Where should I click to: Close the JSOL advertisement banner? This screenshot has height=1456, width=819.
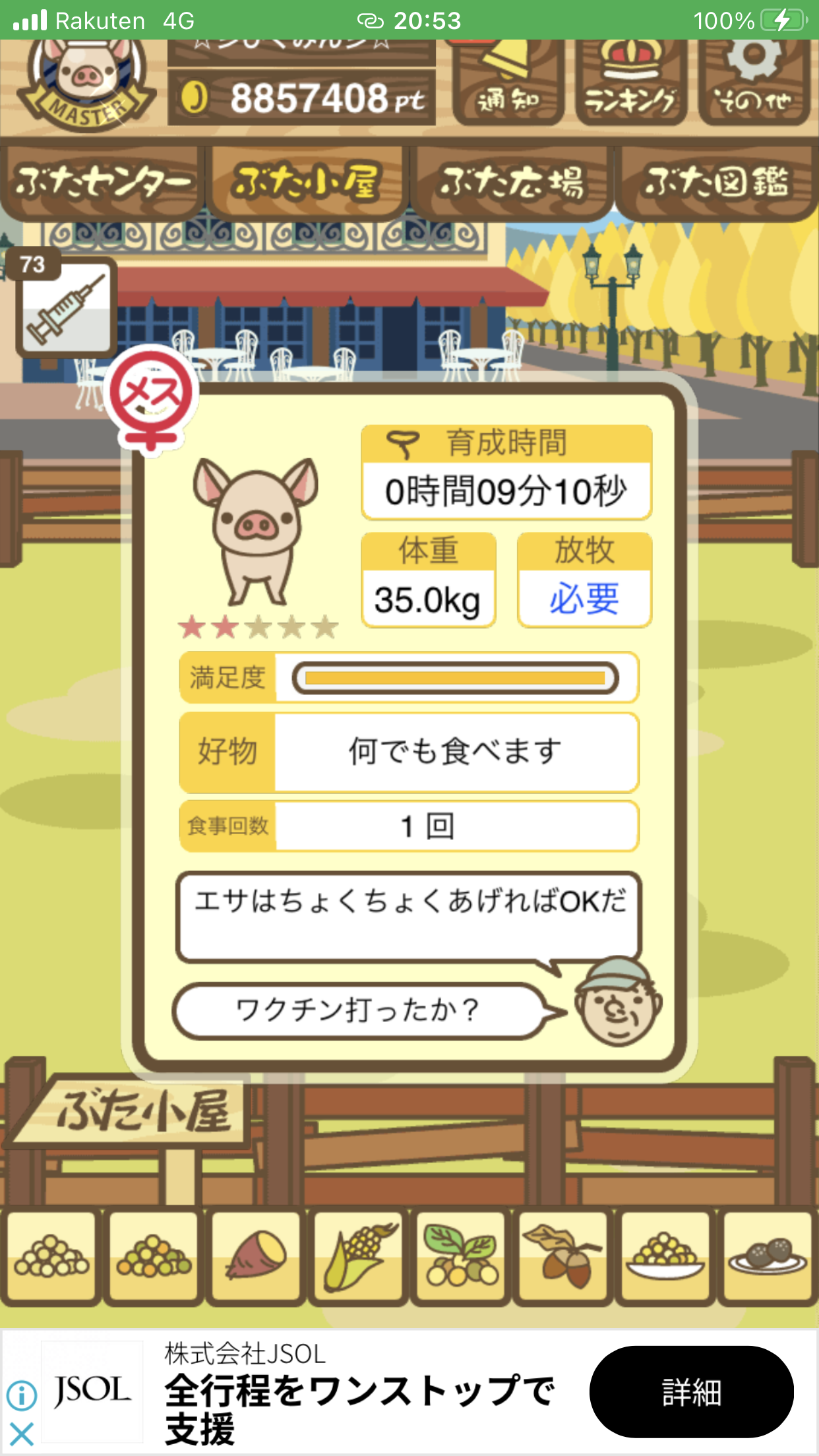pyautogui.click(x=22, y=1434)
